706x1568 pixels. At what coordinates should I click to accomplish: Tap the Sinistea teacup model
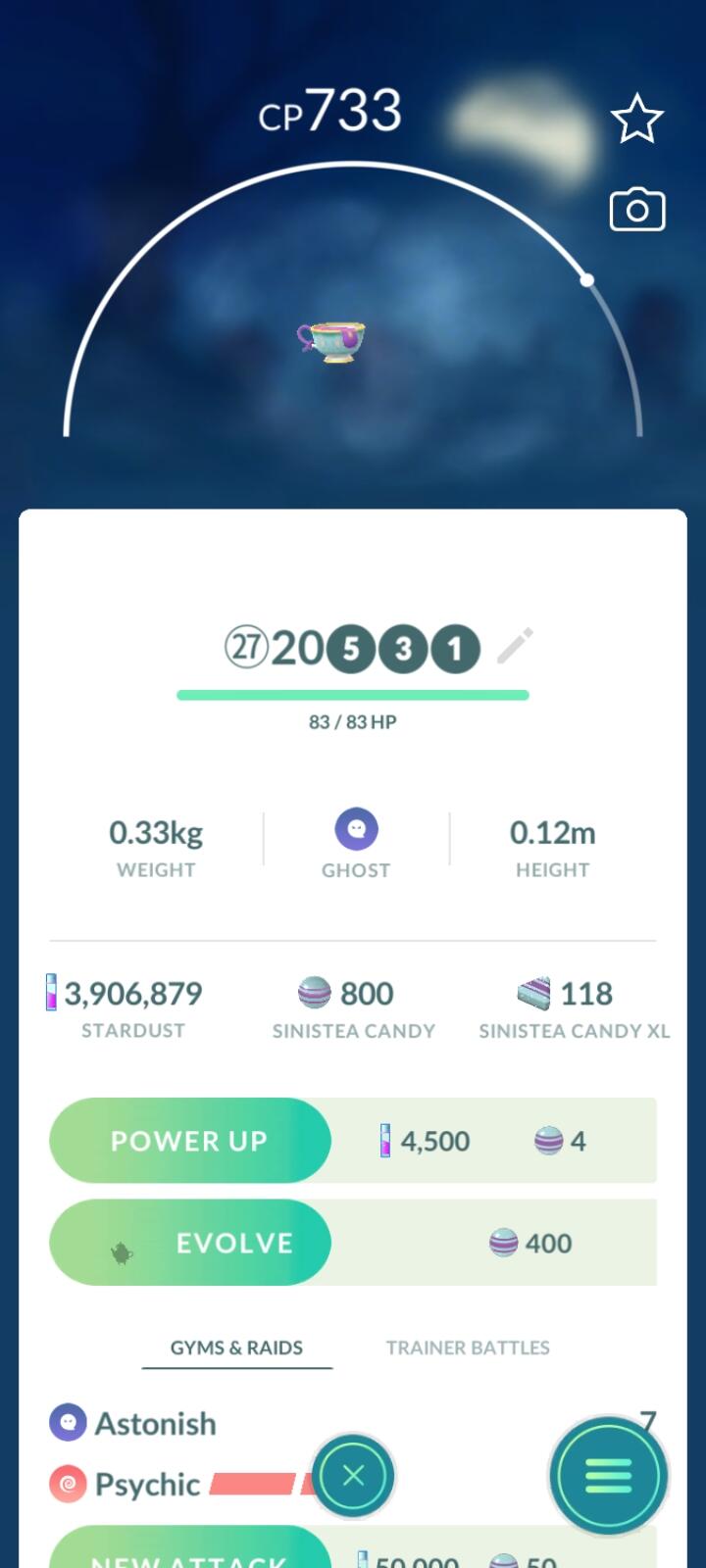(333, 341)
